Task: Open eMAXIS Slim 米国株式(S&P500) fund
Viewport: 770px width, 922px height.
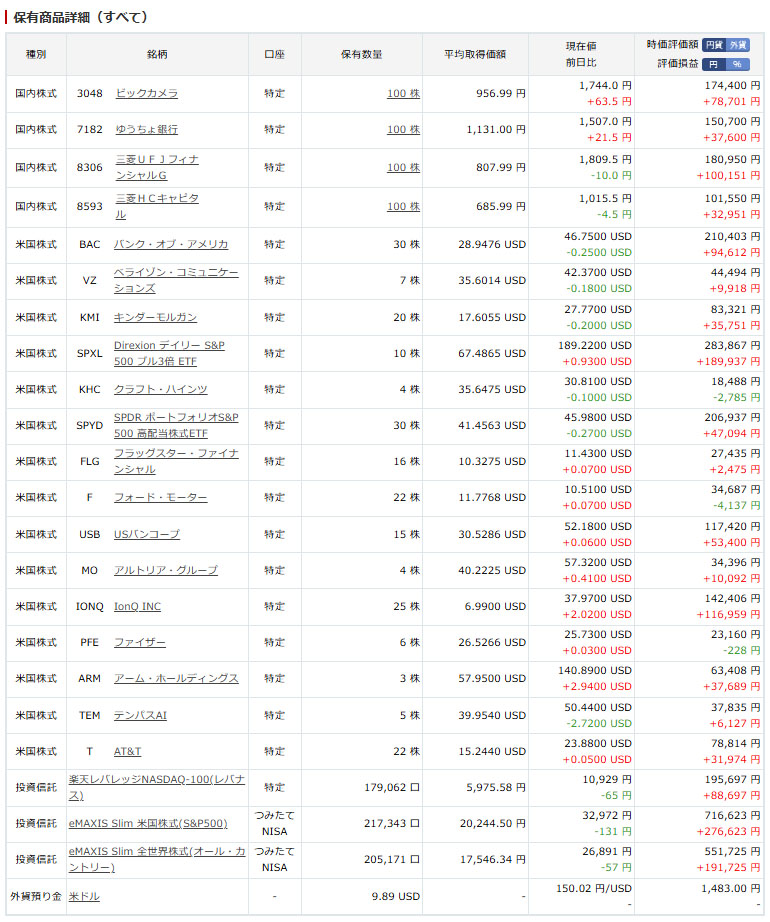Action: pyautogui.click(x=148, y=823)
